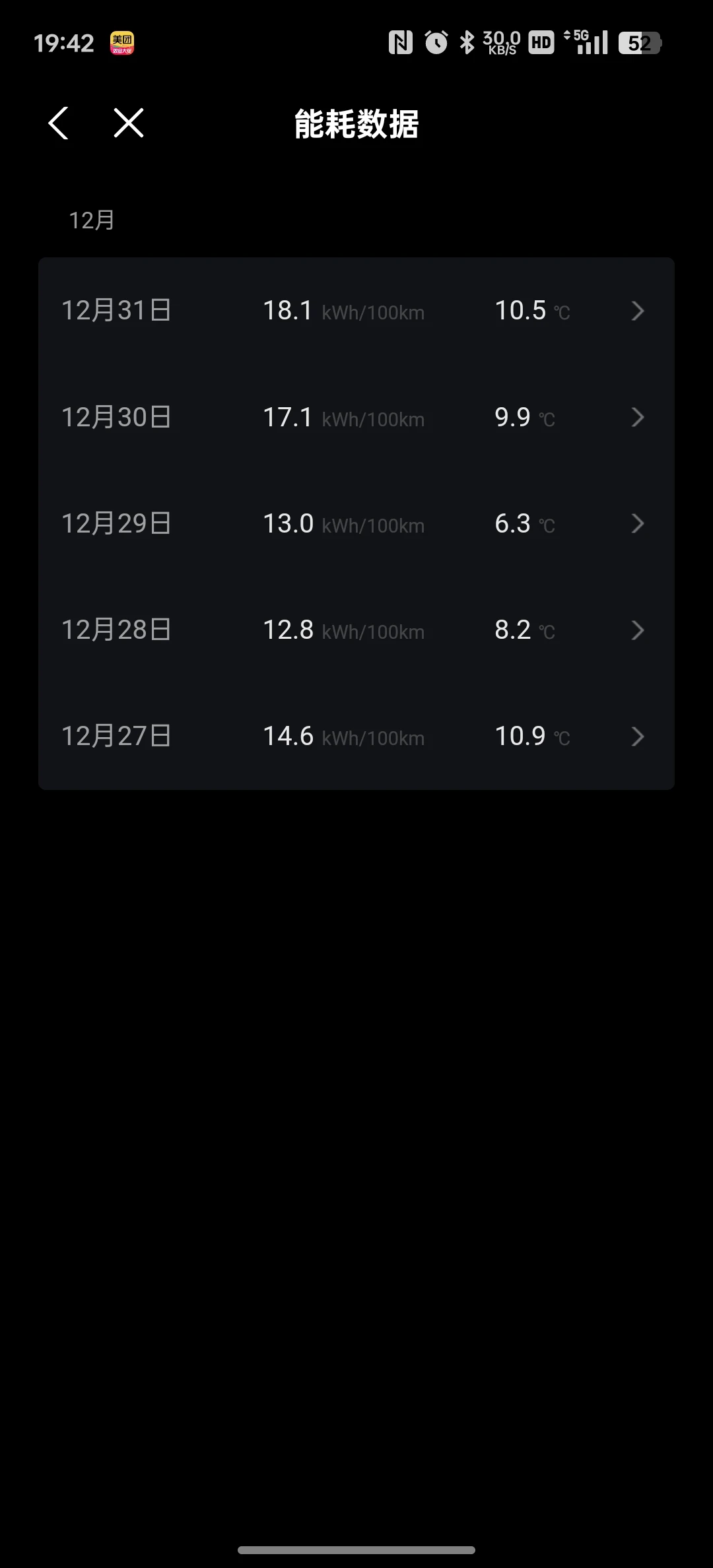Close the 能耗数据 page with the X

point(129,123)
